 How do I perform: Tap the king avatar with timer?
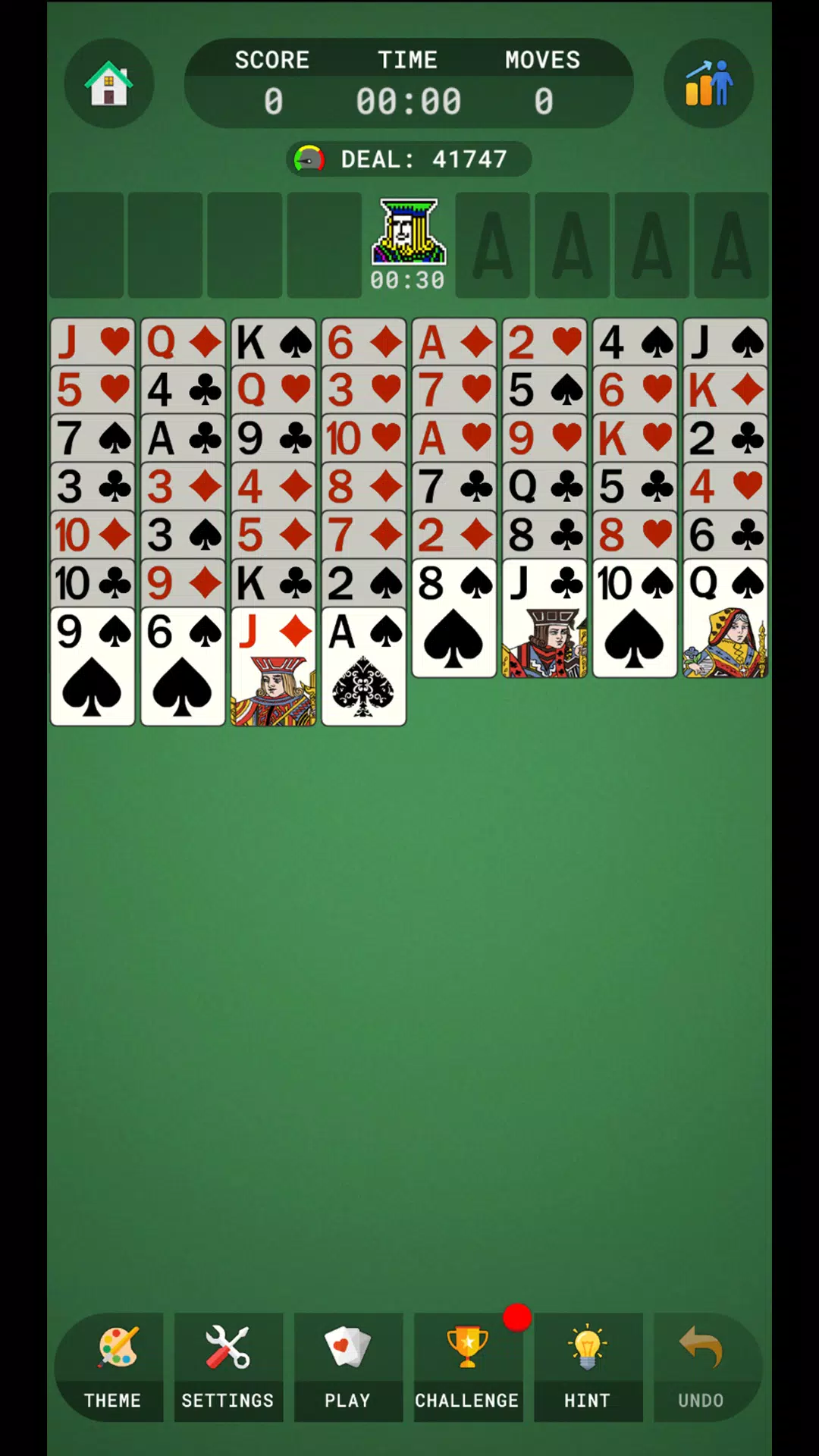coord(409,244)
